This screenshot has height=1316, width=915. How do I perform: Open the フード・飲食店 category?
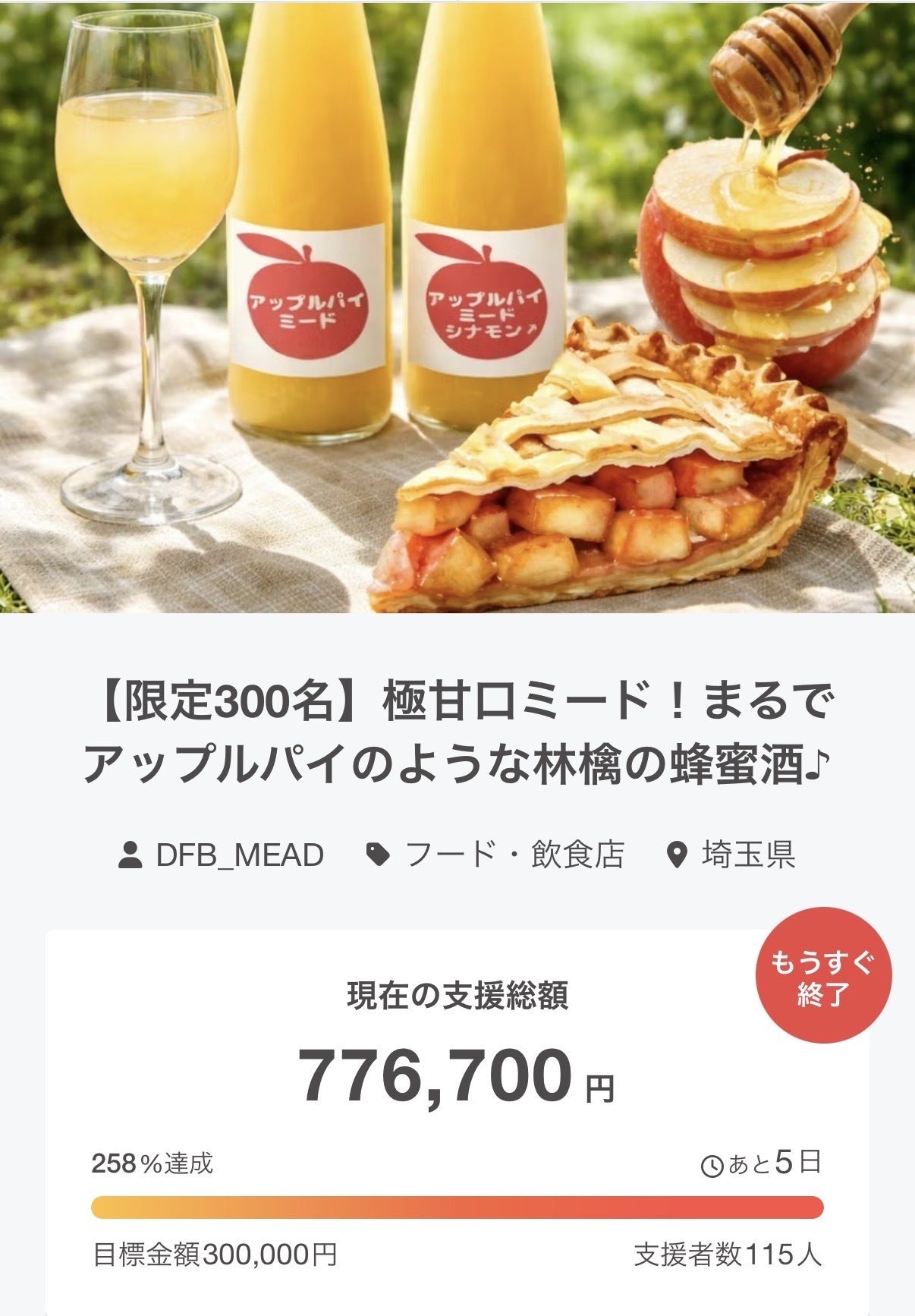[513, 855]
